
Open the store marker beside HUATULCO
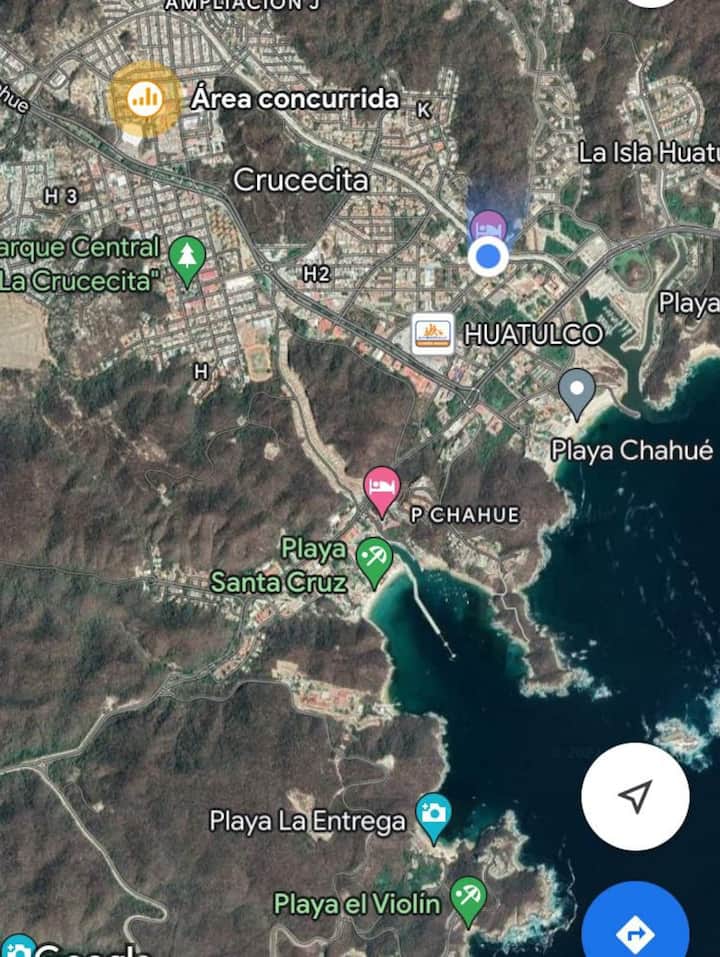433,334
